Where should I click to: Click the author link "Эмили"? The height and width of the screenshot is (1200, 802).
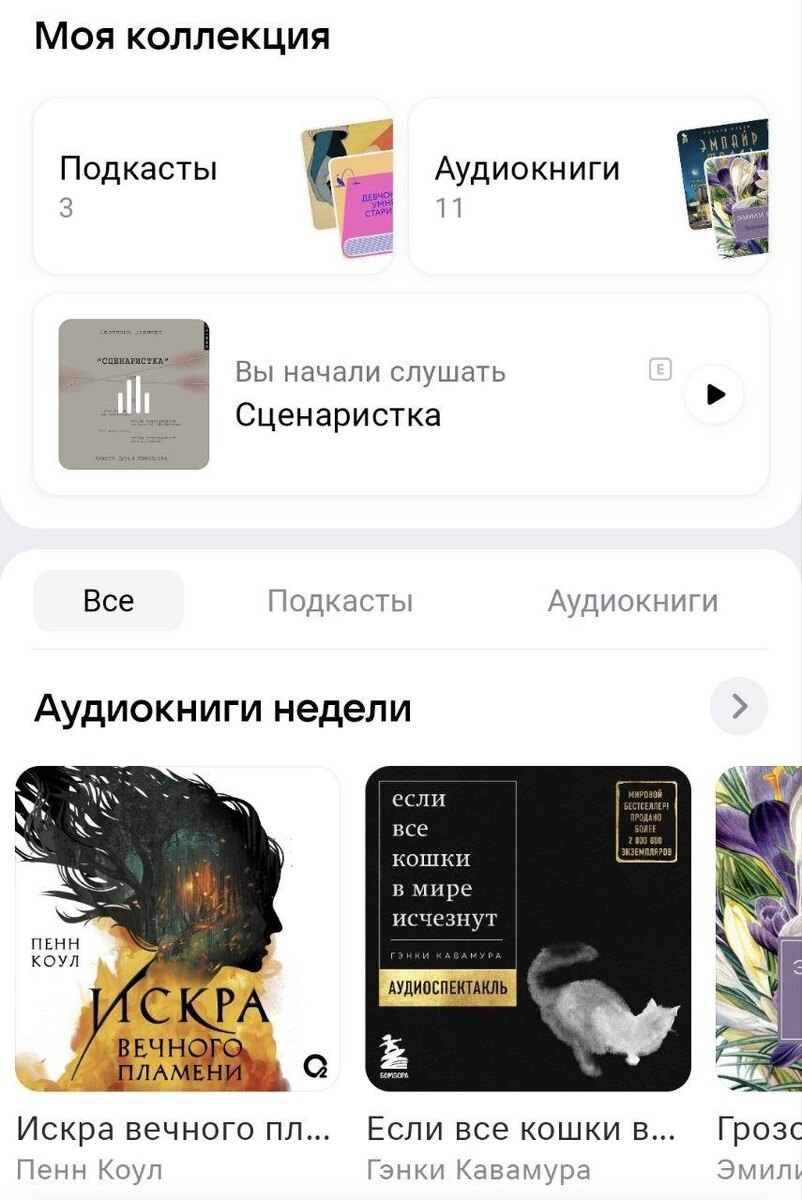[766, 1168]
